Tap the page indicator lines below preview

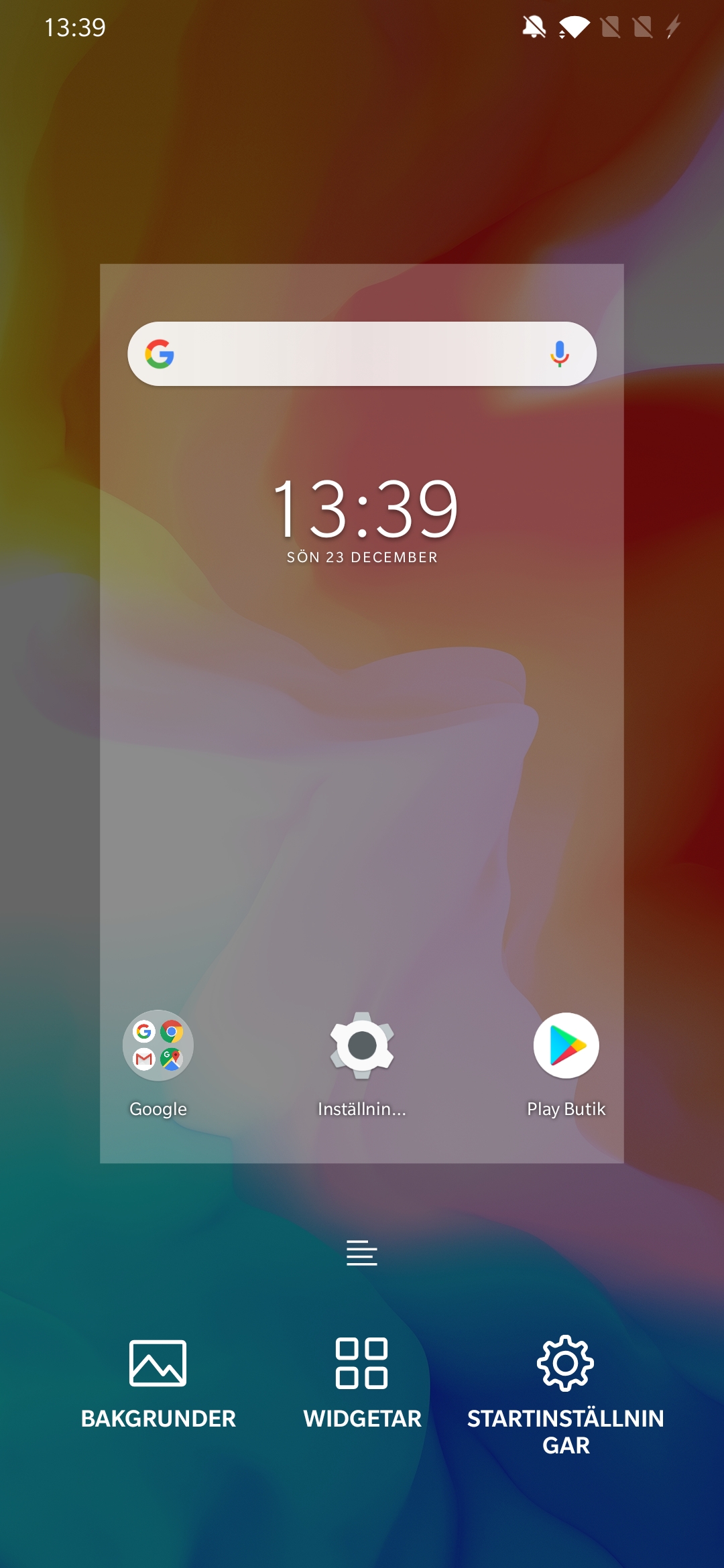(362, 1252)
